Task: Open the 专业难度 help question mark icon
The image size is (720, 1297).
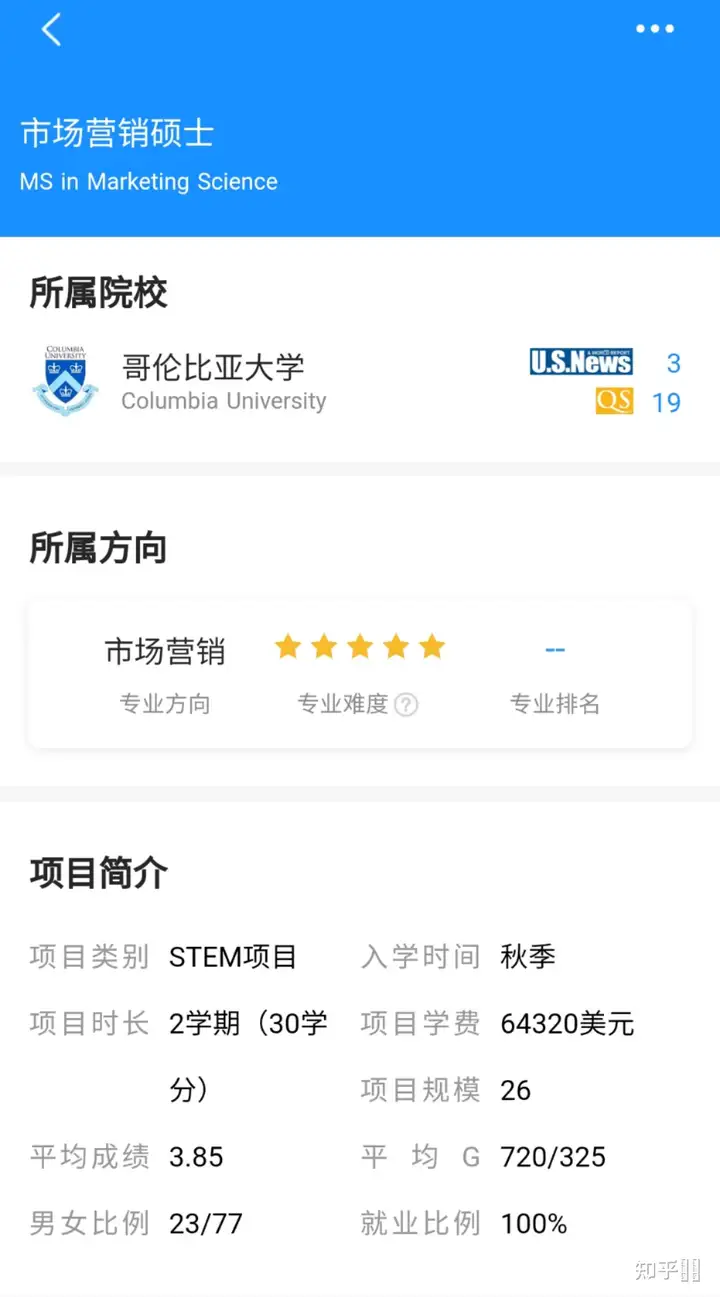Action: [x=406, y=705]
